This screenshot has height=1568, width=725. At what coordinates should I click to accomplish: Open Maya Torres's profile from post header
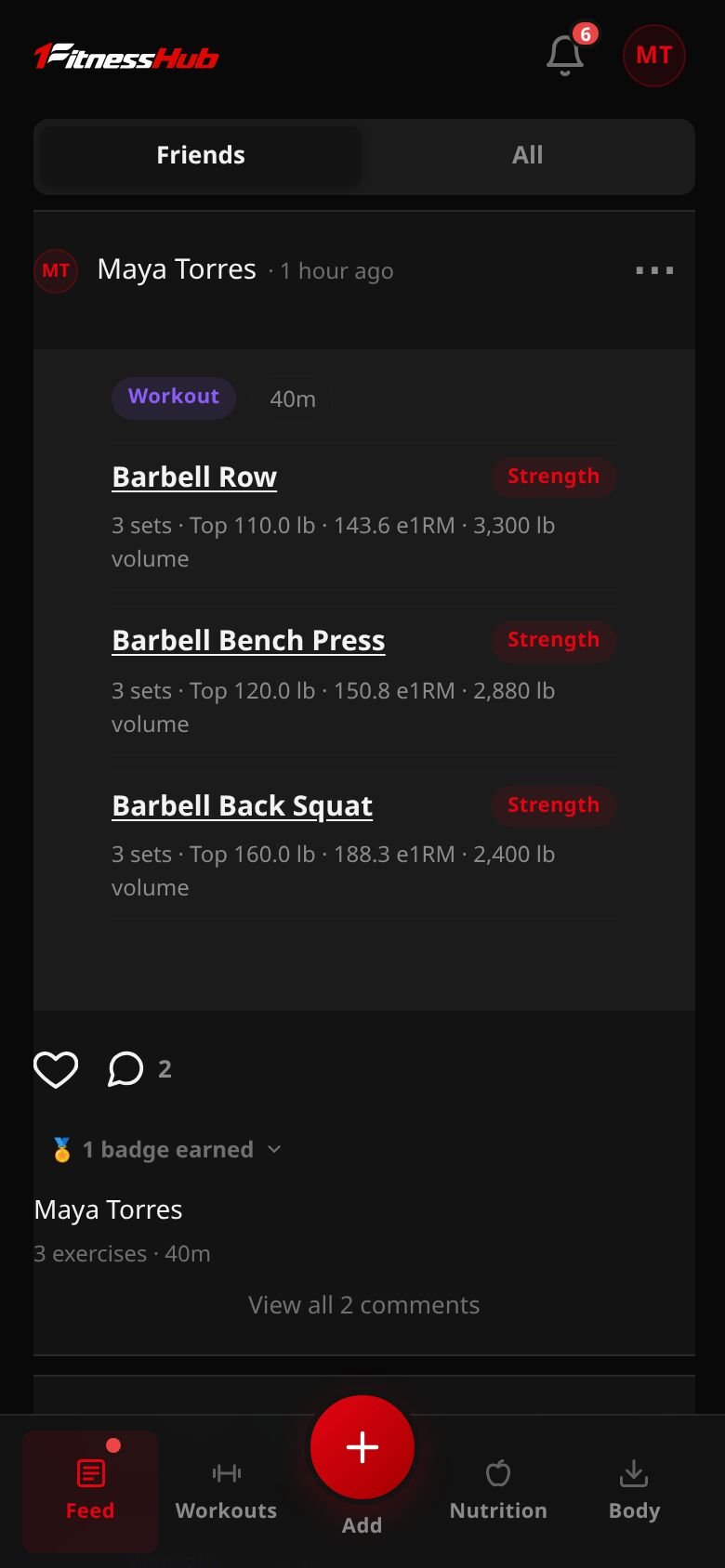click(x=177, y=269)
